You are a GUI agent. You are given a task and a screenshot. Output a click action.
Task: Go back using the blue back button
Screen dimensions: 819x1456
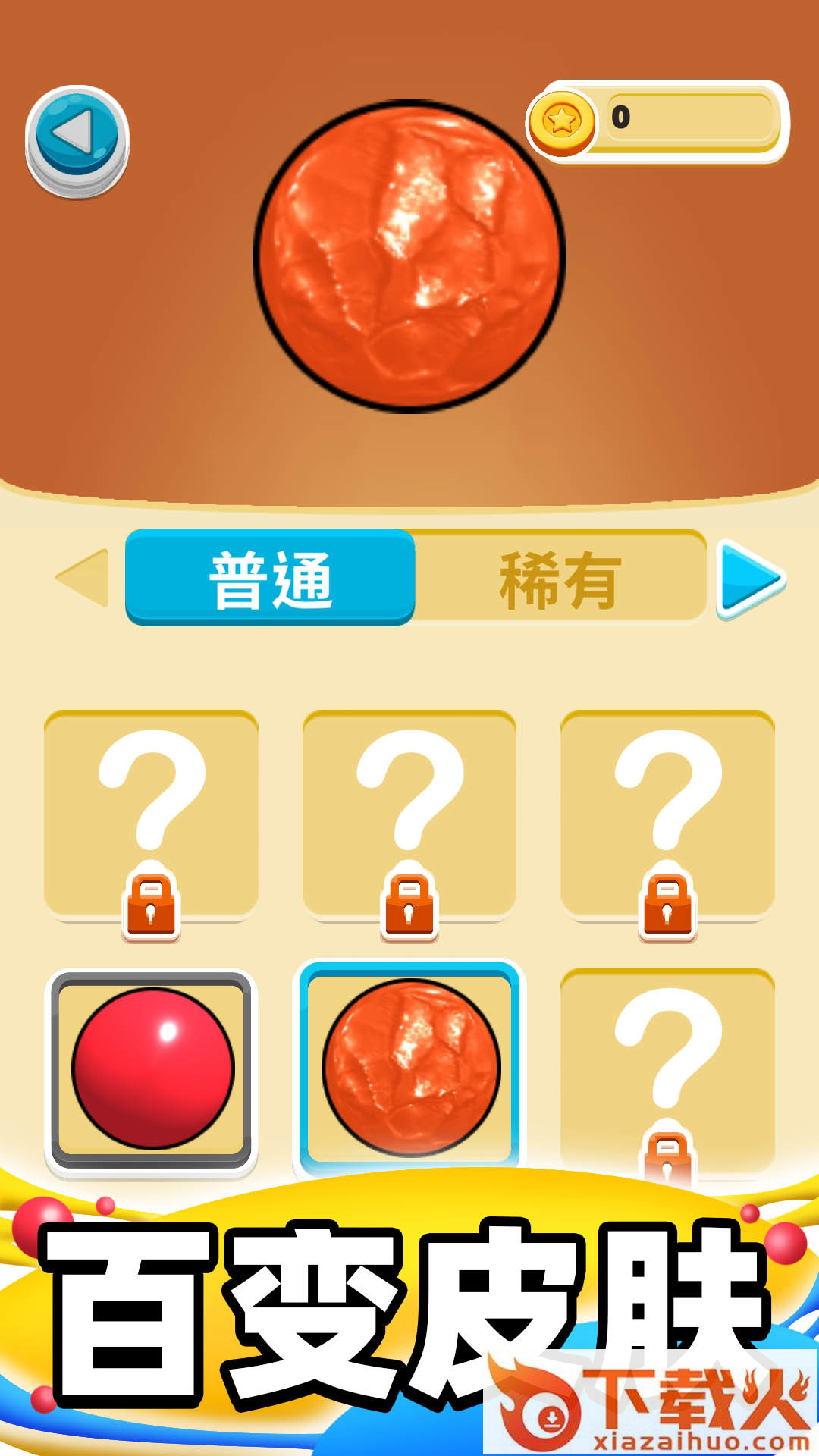pyautogui.click(x=77, y=140)
